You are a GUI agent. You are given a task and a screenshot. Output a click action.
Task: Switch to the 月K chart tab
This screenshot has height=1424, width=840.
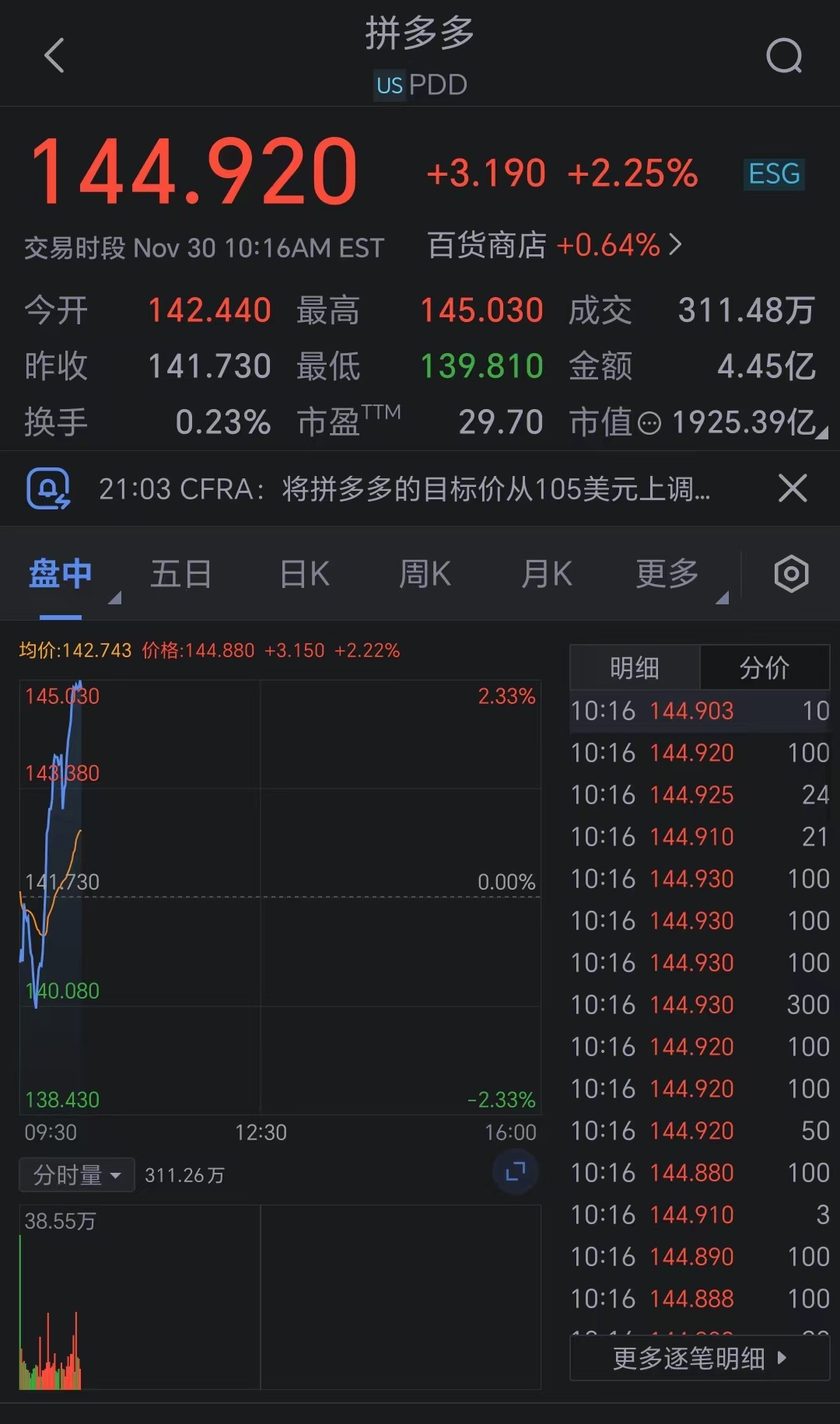(547, 575)
